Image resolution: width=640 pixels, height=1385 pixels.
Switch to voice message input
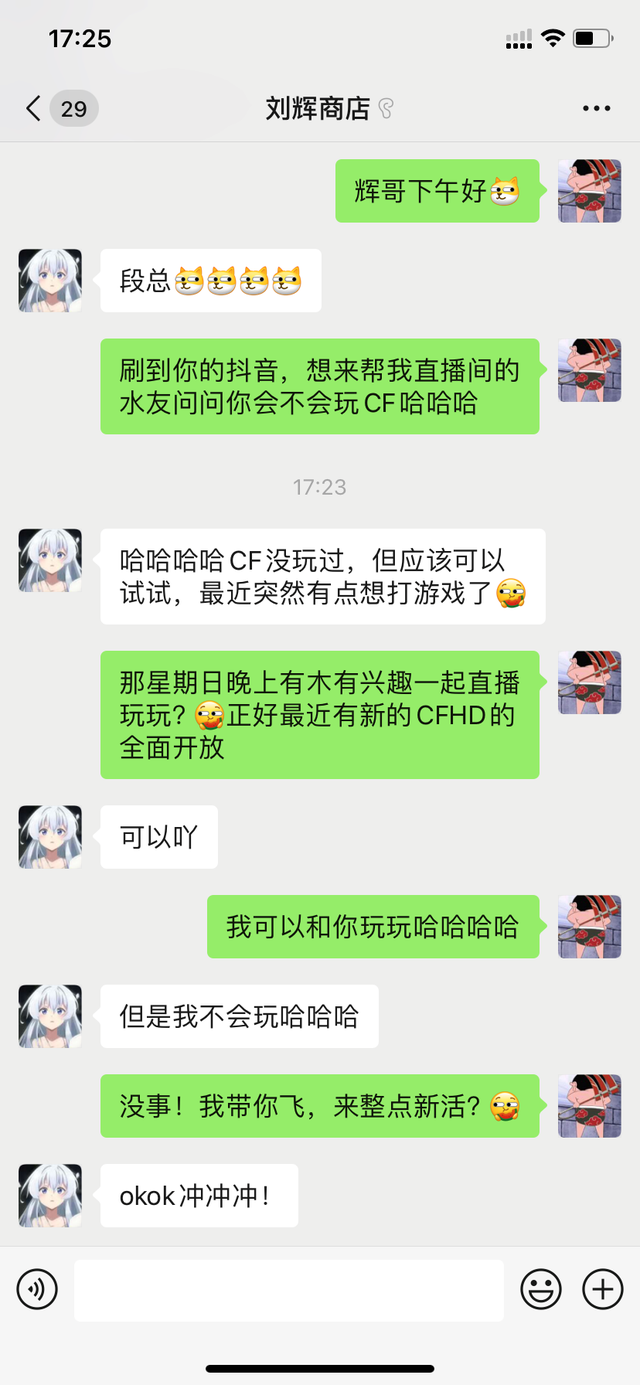click(x=37, y=1290)
